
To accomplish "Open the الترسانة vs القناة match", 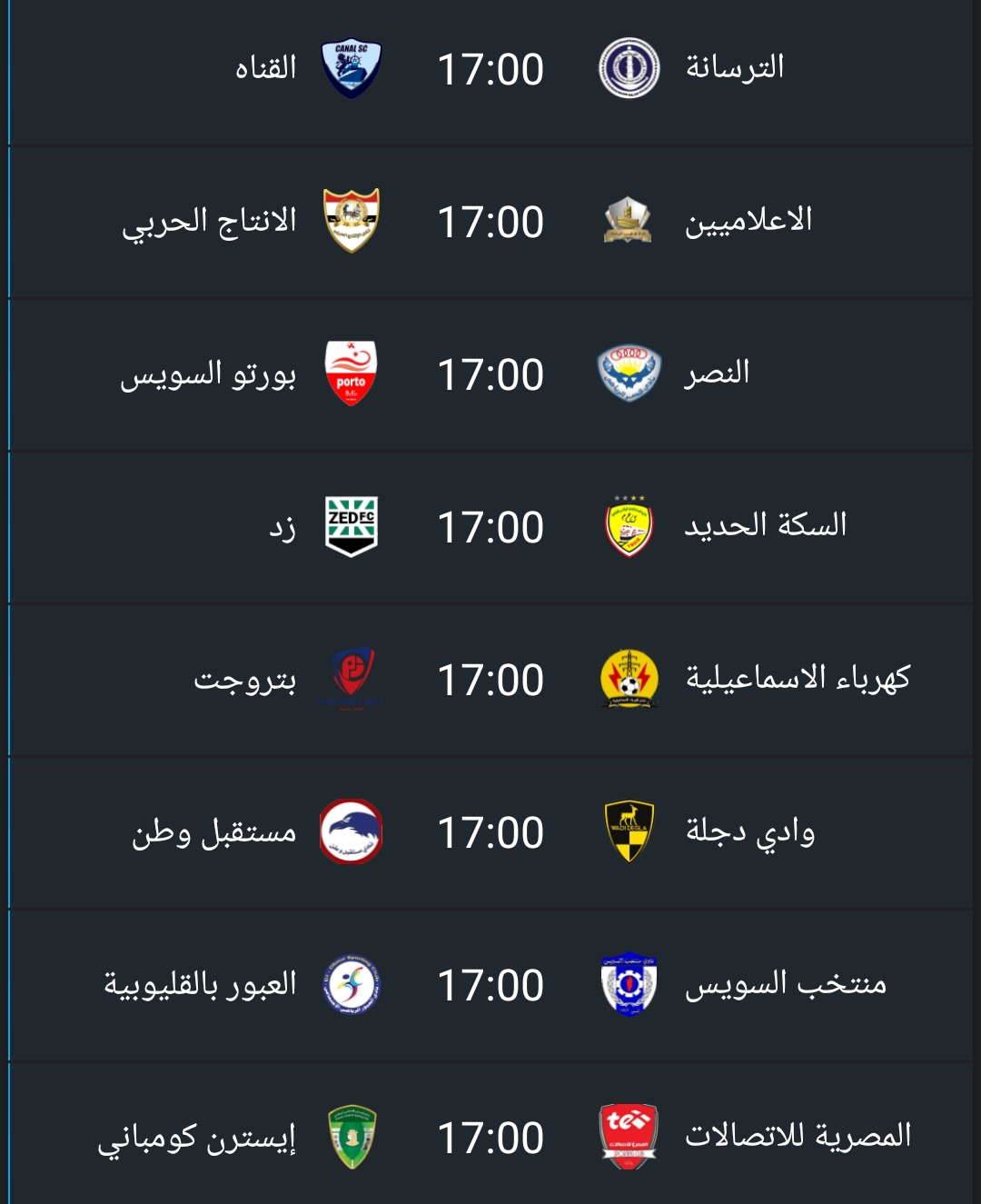I will pyautogui.click(x=490, y=70).
